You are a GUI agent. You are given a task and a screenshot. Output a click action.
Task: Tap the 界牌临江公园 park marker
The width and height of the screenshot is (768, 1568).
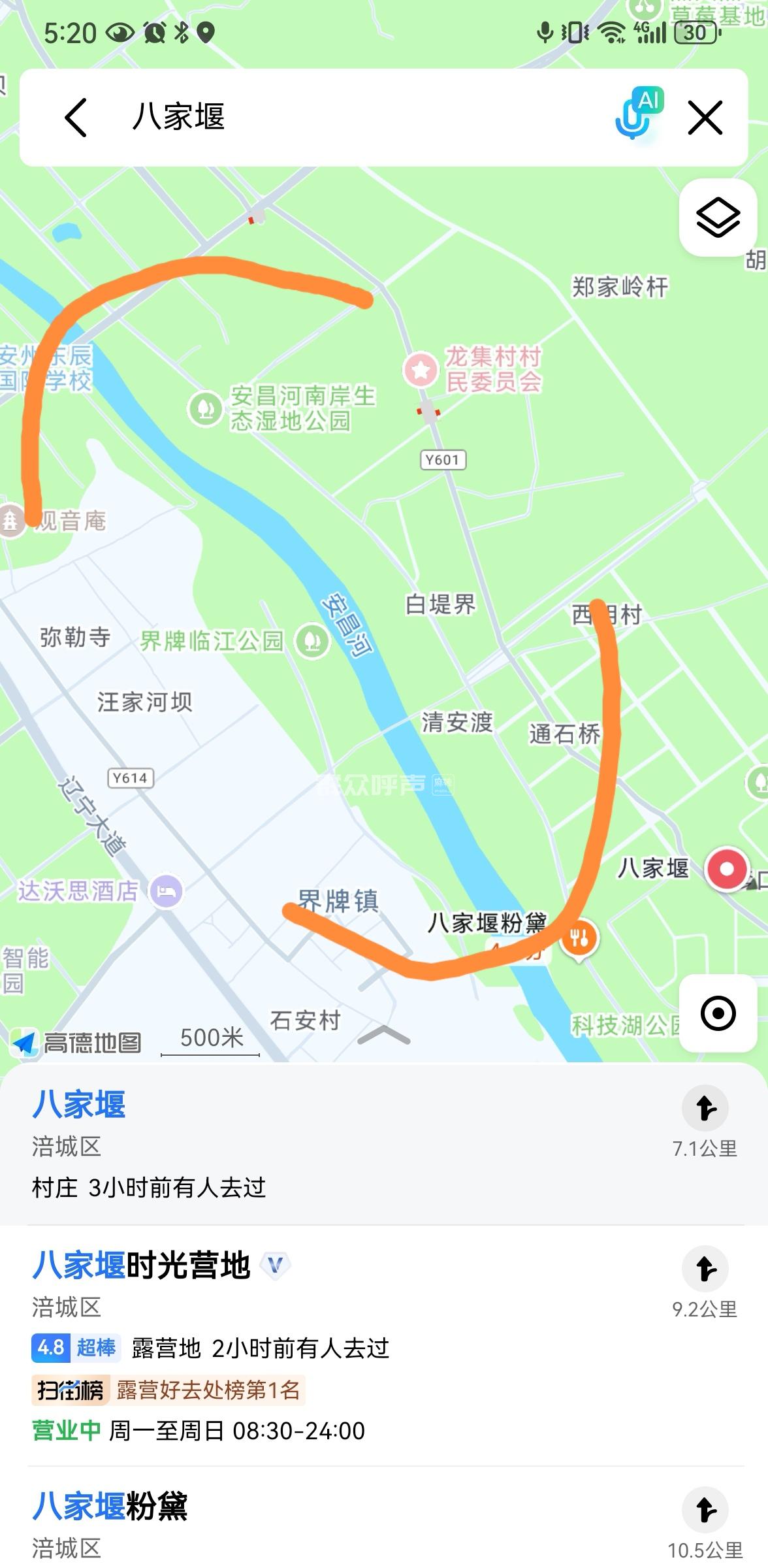pyautogui.click(x=313, y=641)
